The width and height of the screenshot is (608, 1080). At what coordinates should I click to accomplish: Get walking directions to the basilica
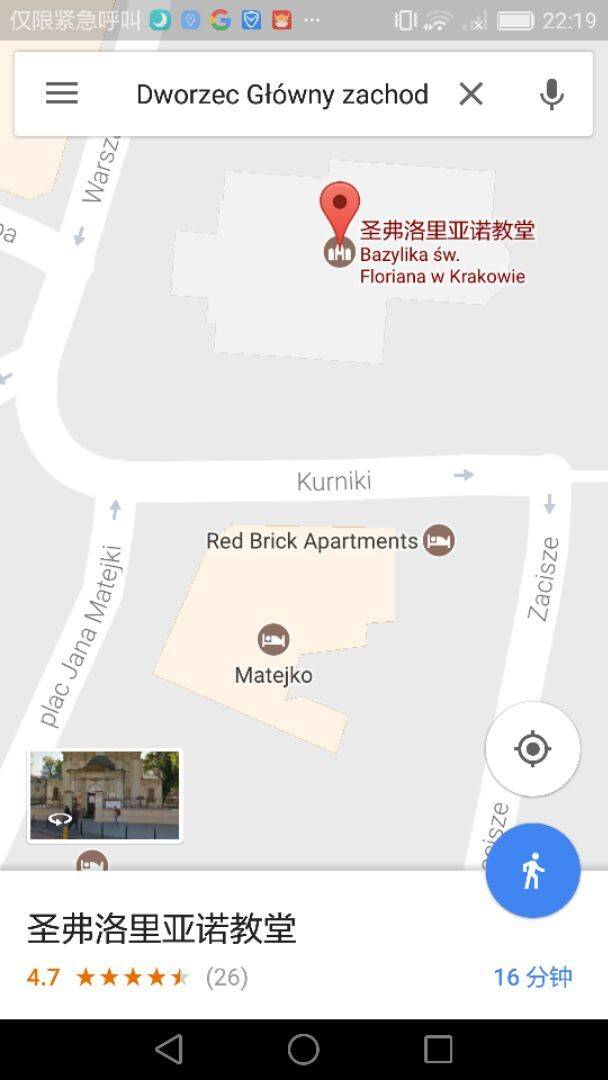point(533,871)
